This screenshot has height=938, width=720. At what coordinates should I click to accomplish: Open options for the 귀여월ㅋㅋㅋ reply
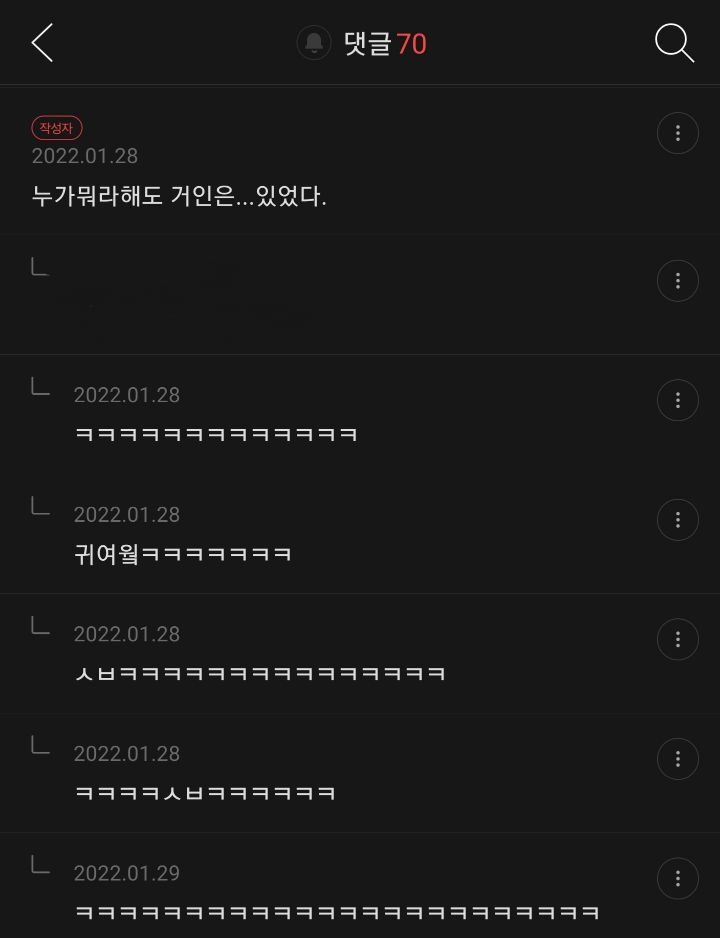[677, 520]
